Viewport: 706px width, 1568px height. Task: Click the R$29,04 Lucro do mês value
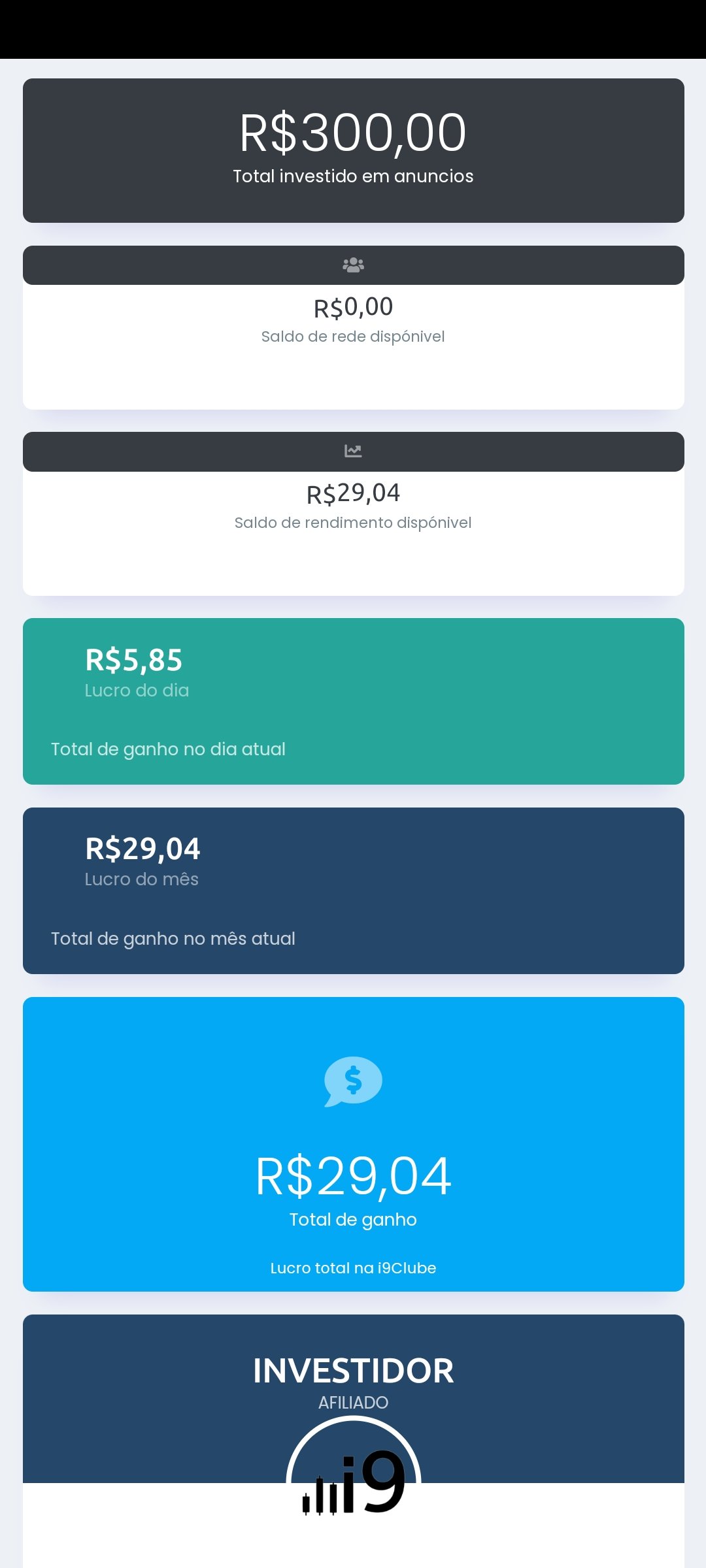(x=142, y=848)
